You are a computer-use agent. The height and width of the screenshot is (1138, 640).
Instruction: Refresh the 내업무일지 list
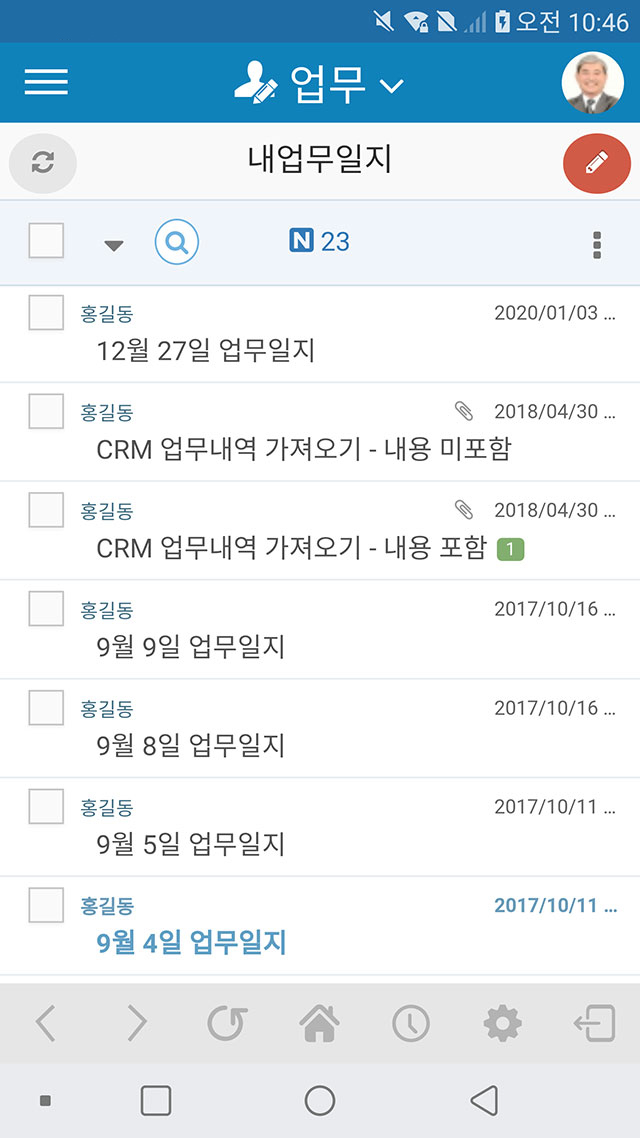tap(43, 163)
